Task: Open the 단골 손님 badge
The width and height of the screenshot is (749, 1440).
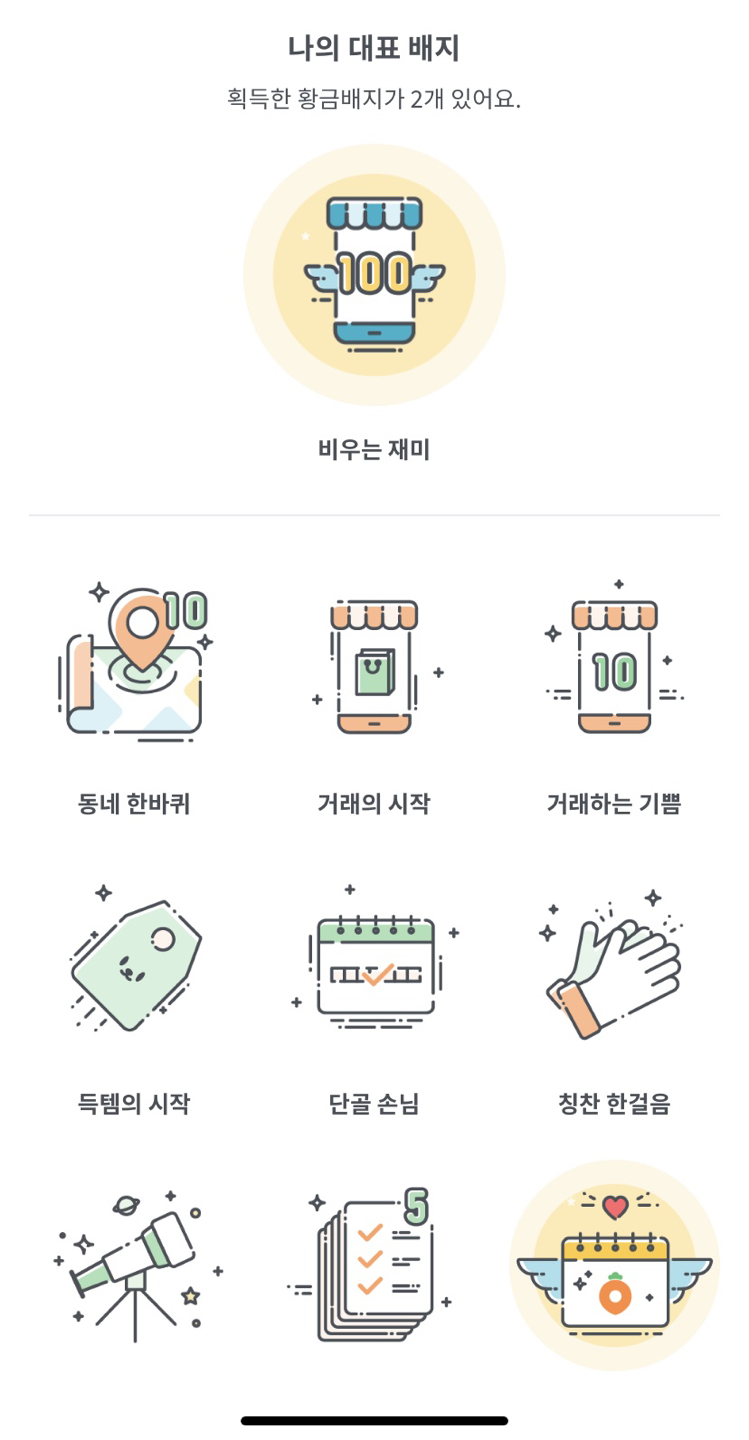Action: (374, 958)
